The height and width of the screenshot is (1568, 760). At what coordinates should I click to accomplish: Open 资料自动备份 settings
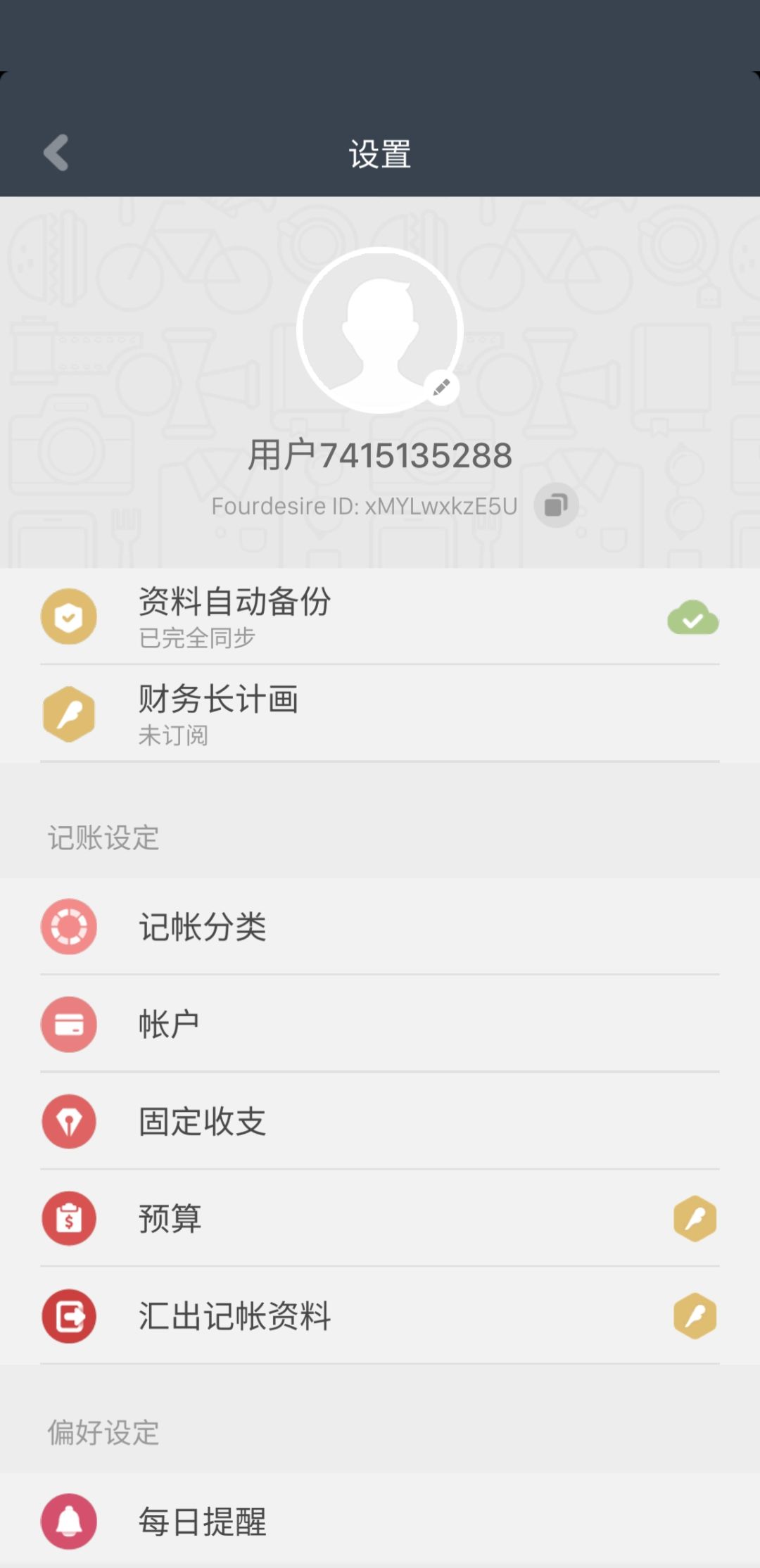click(380, 617)
